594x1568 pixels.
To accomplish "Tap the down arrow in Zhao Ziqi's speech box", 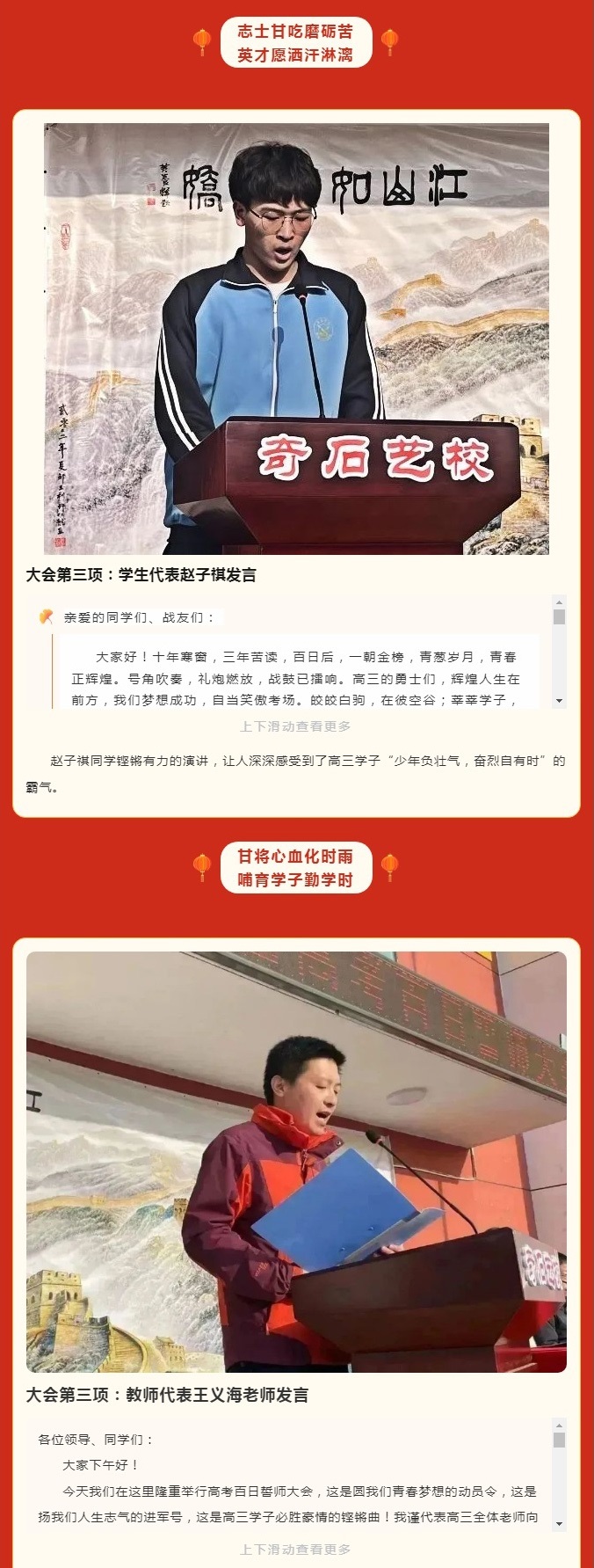I will point(559,701).
